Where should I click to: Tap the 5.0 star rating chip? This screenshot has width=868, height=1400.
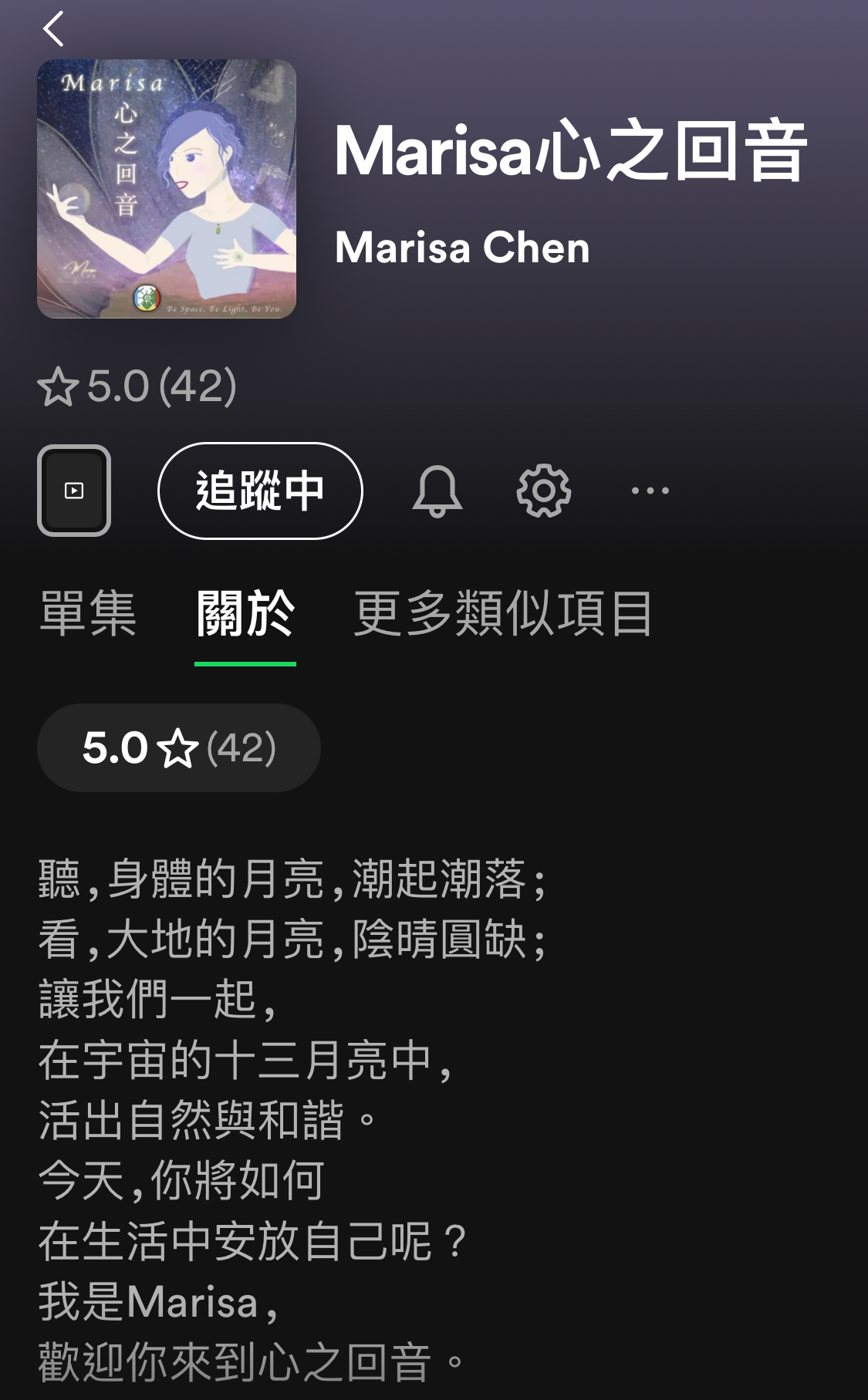(179, 747)
